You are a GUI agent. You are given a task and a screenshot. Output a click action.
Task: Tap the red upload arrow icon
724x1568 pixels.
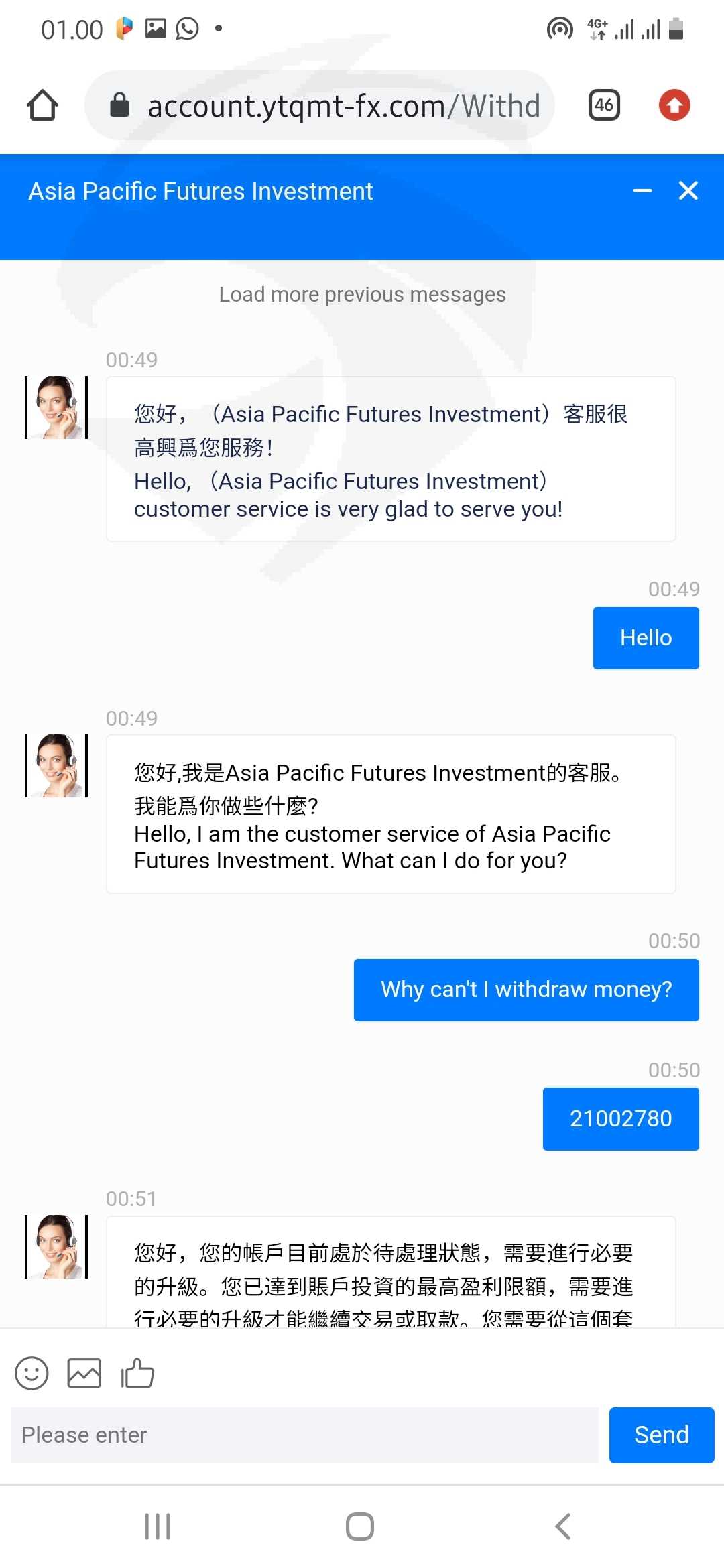tap(674, 105)
